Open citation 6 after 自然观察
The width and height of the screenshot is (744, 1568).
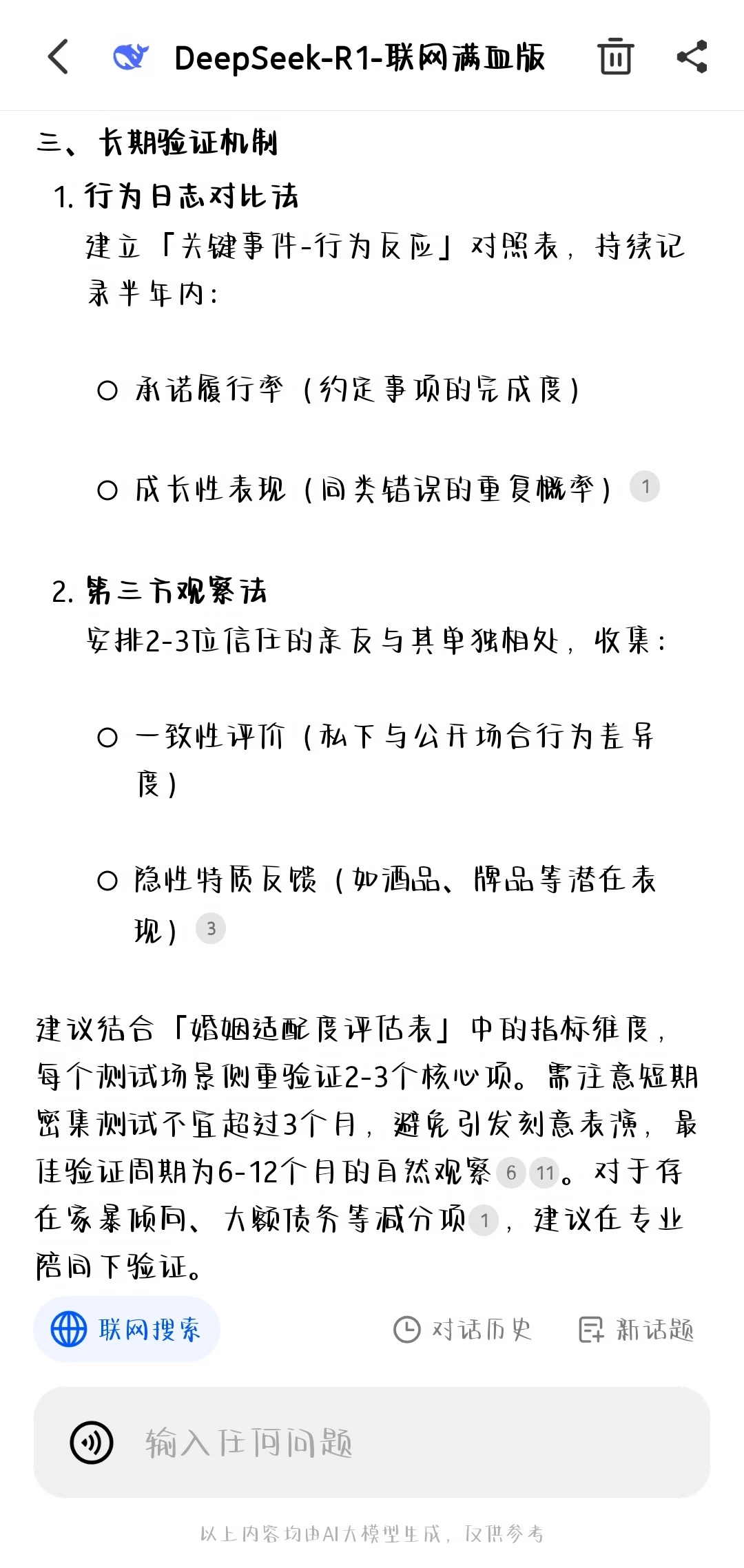pyautogui.click(x=511, y=1173)
